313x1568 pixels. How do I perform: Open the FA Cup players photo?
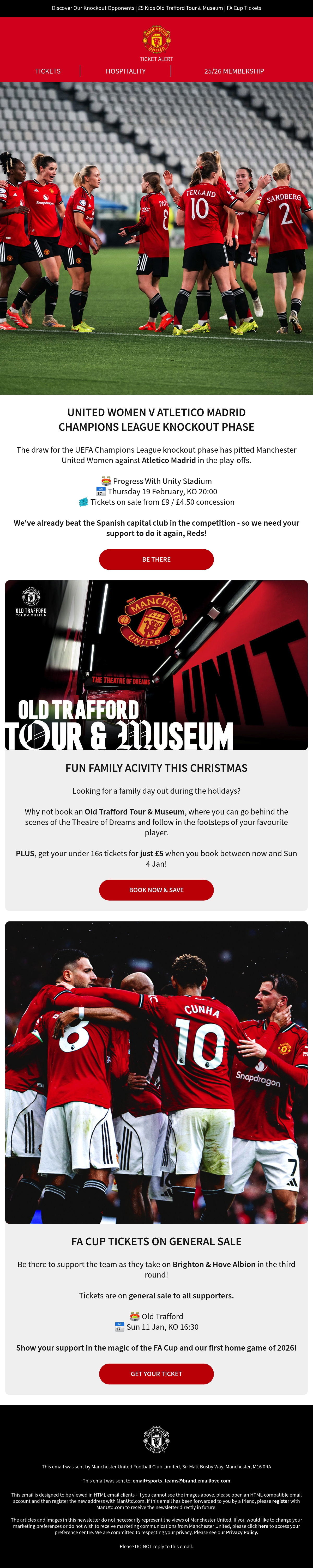pyautogui.click(x=156, y=1073)
